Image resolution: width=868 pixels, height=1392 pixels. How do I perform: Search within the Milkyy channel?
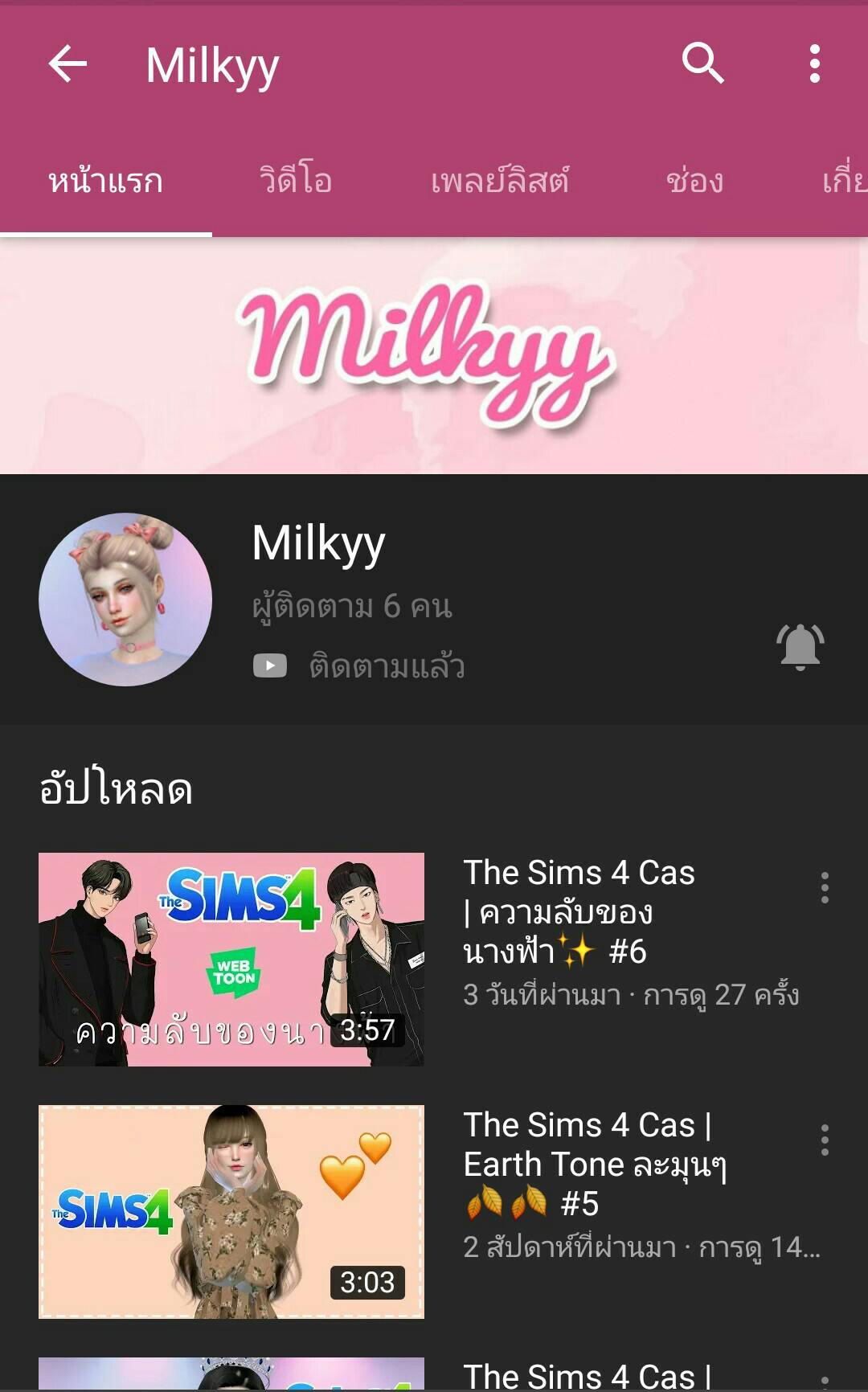703,64
